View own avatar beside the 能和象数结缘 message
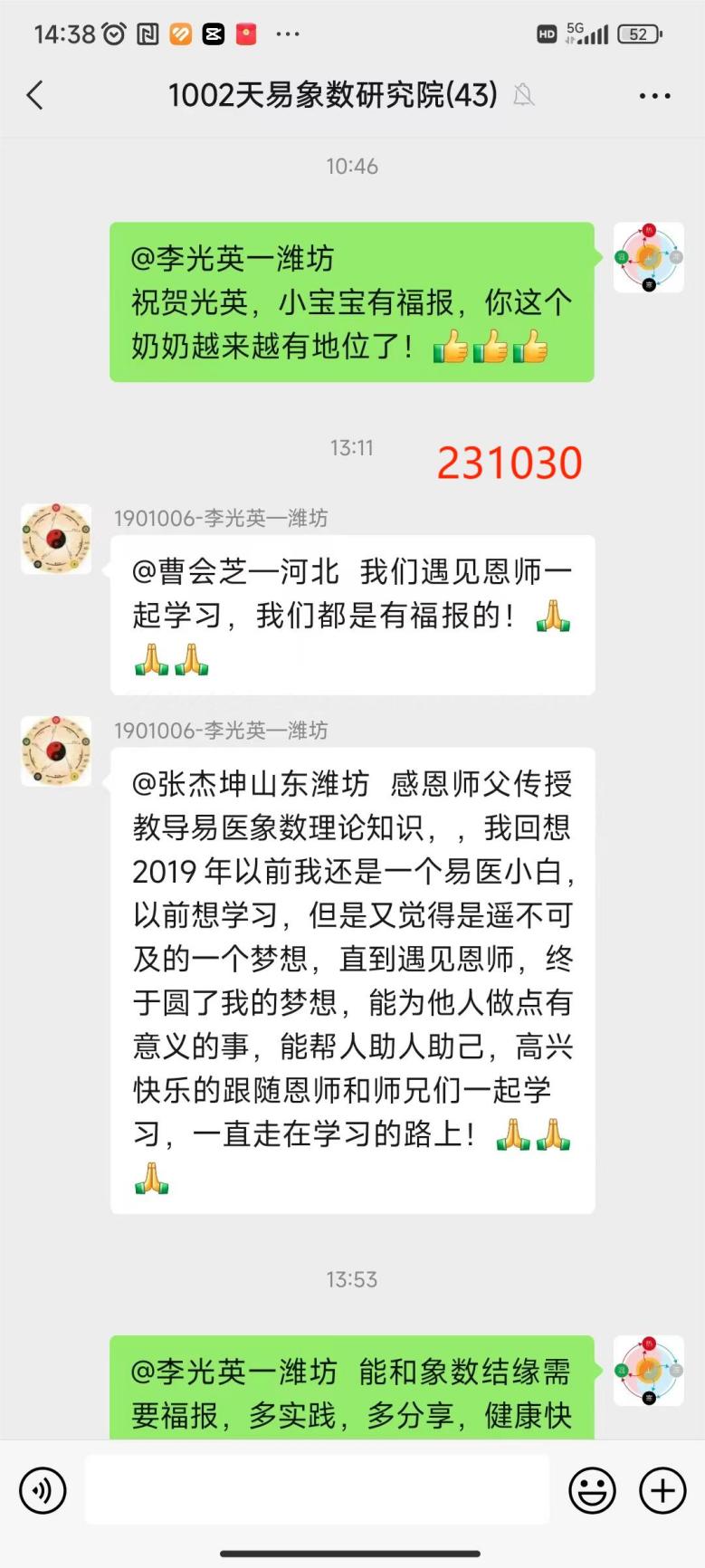 tap(648, 1371)
